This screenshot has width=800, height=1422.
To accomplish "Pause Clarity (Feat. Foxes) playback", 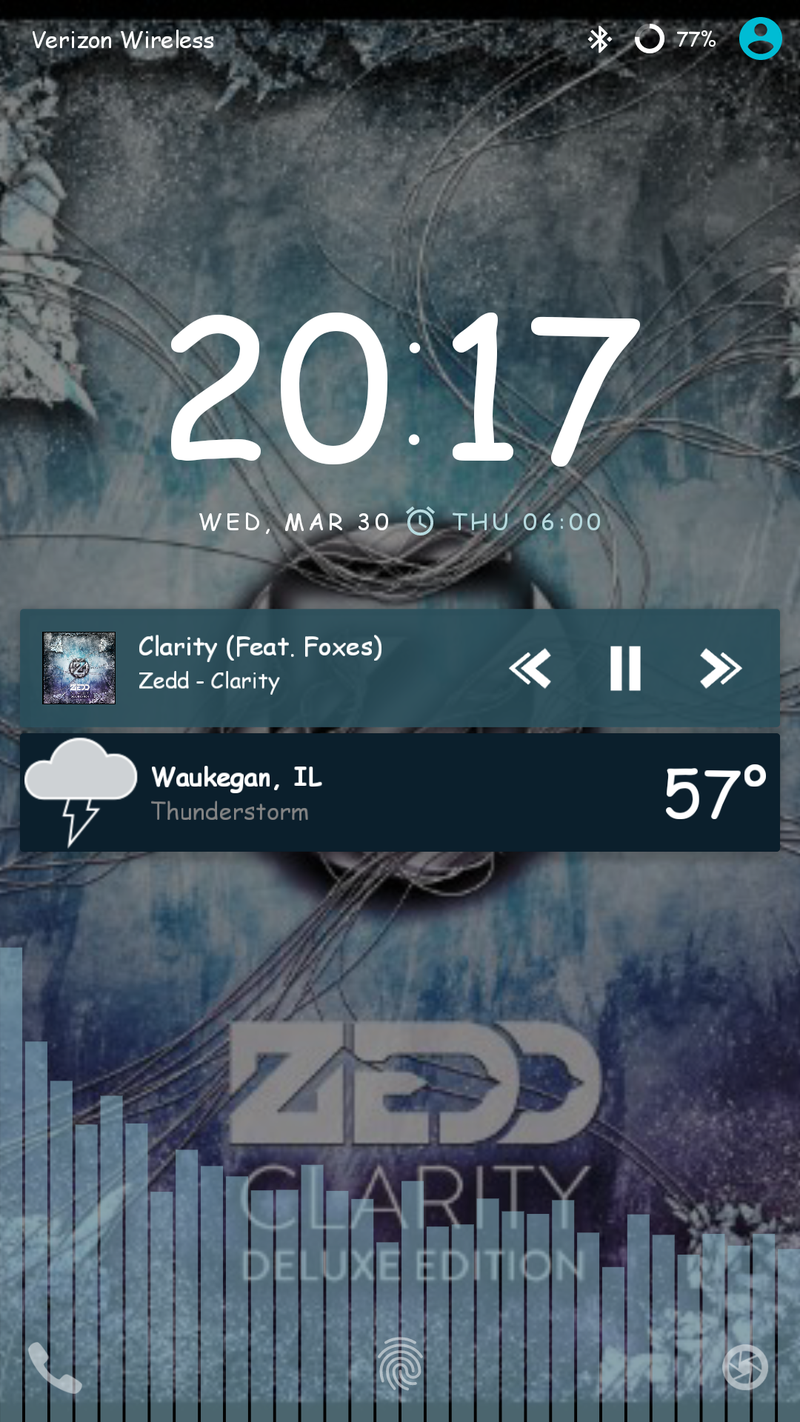I will (x=625, y=669).
